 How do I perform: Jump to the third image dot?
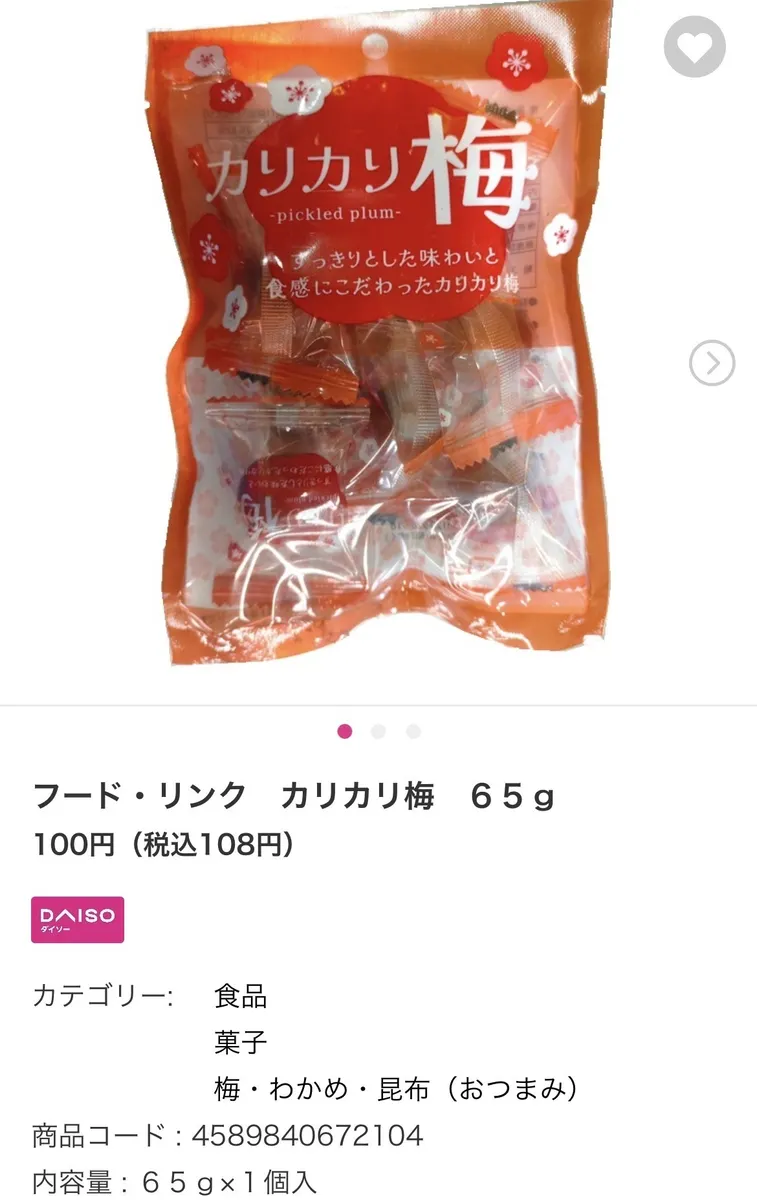coord(413,732)
